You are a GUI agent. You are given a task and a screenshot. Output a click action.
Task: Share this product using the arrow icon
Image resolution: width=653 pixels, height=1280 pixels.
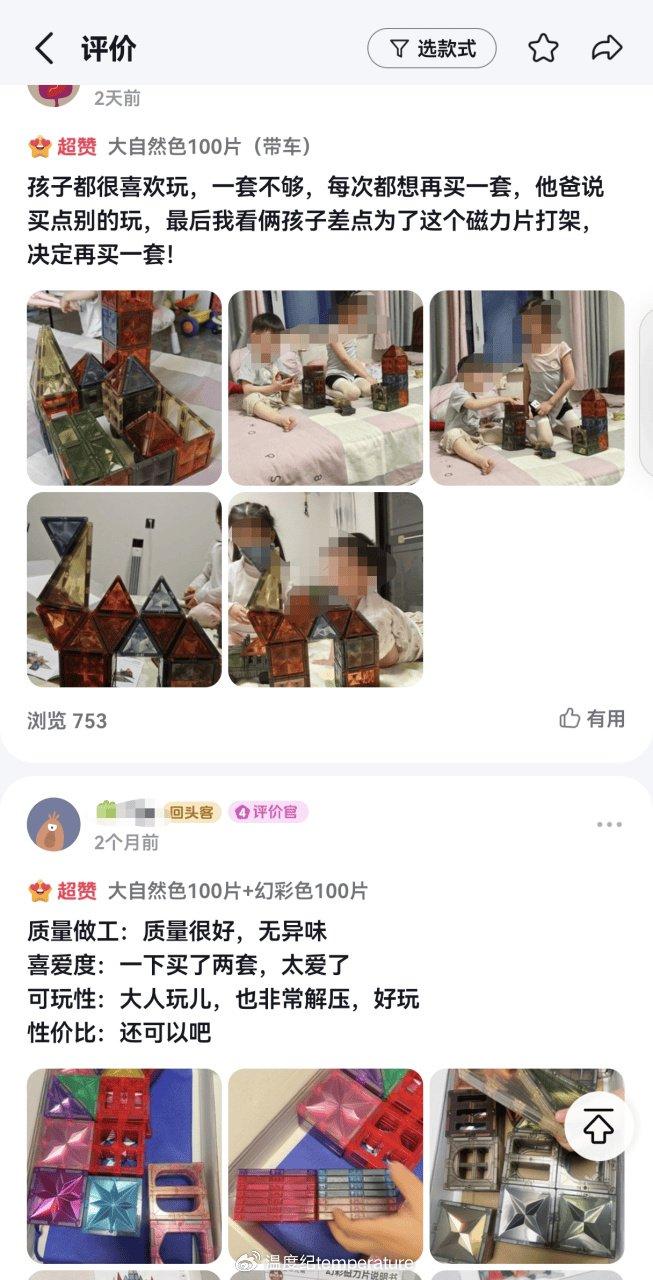(x=607, y=48)
